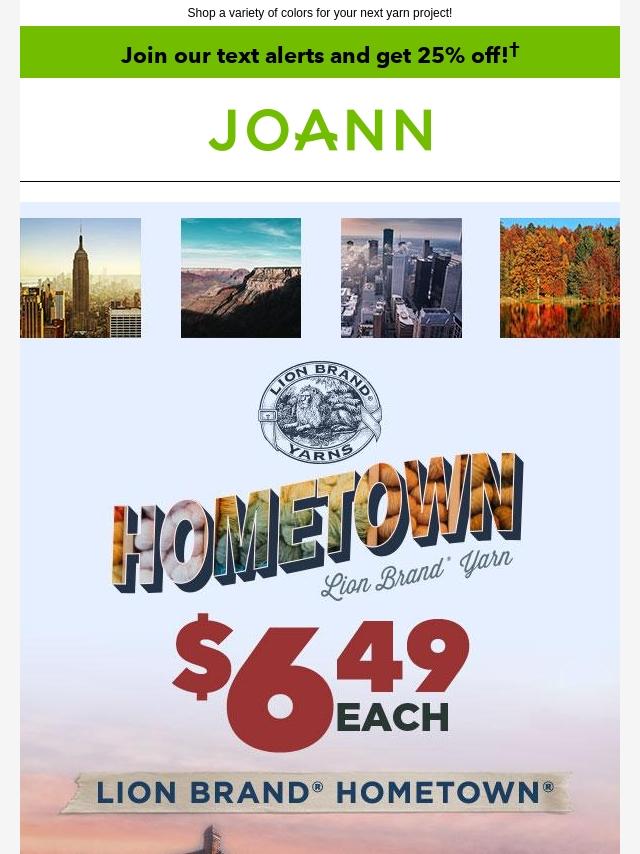Viewport: 640px width, 854px height.
Task: Open the JOANN homepage logo link
Action: pyautogui.click(x=320, y=130)
